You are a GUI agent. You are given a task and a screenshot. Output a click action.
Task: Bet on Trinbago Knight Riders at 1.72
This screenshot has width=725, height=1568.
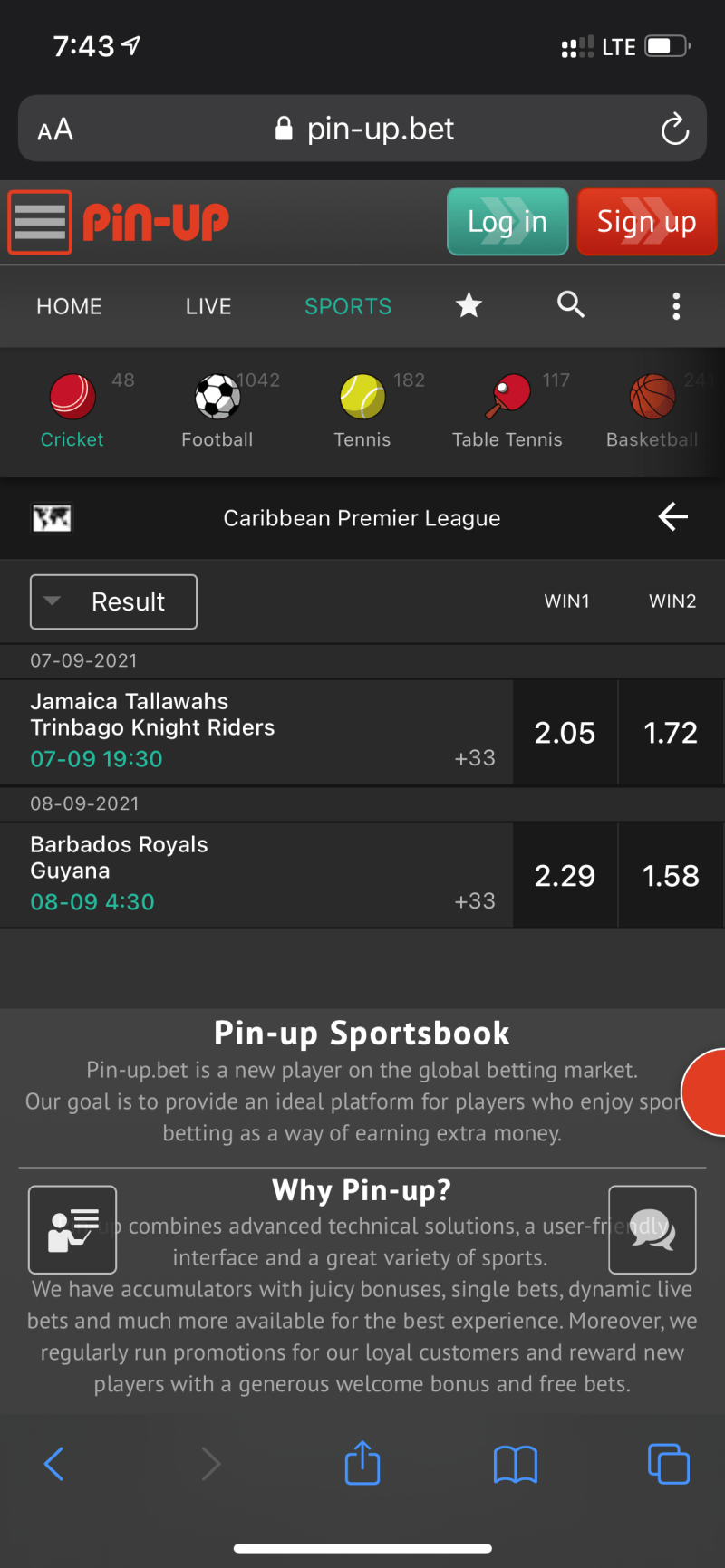click(671, 733)
